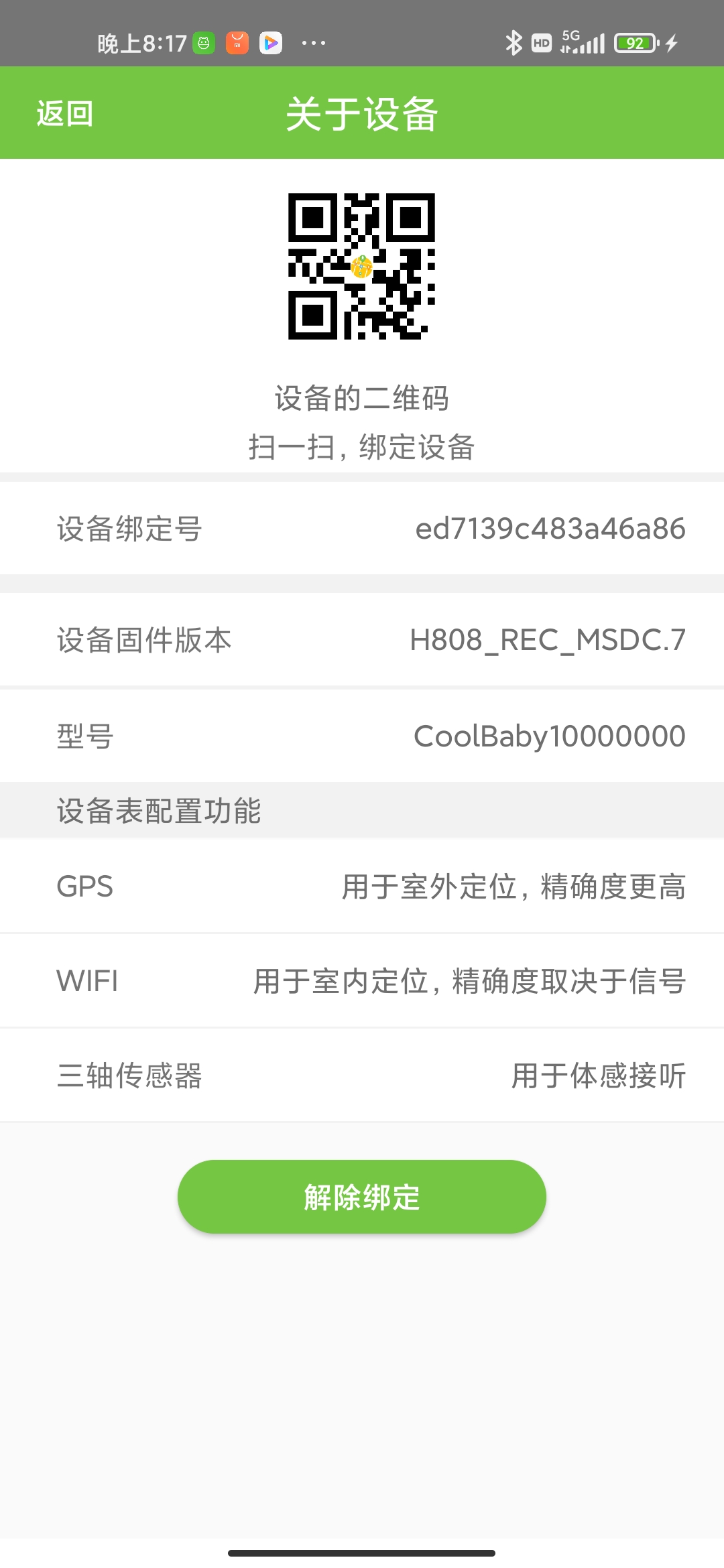Tap the 解除绑定 button to unbind device
The image size is (724, 1568).
[362, 1197]
